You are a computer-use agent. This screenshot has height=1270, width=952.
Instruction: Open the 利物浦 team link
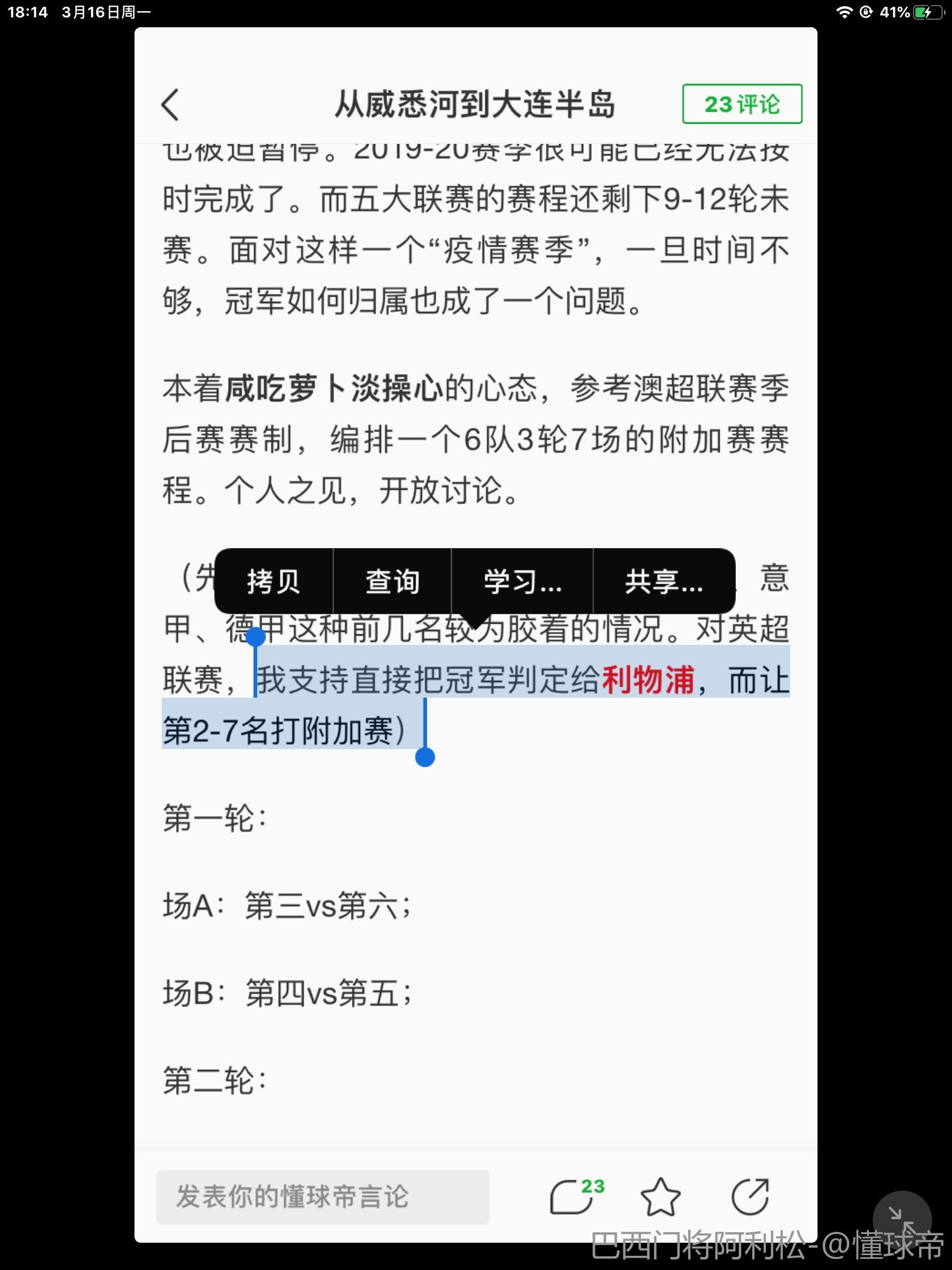(x=648, y=679)
